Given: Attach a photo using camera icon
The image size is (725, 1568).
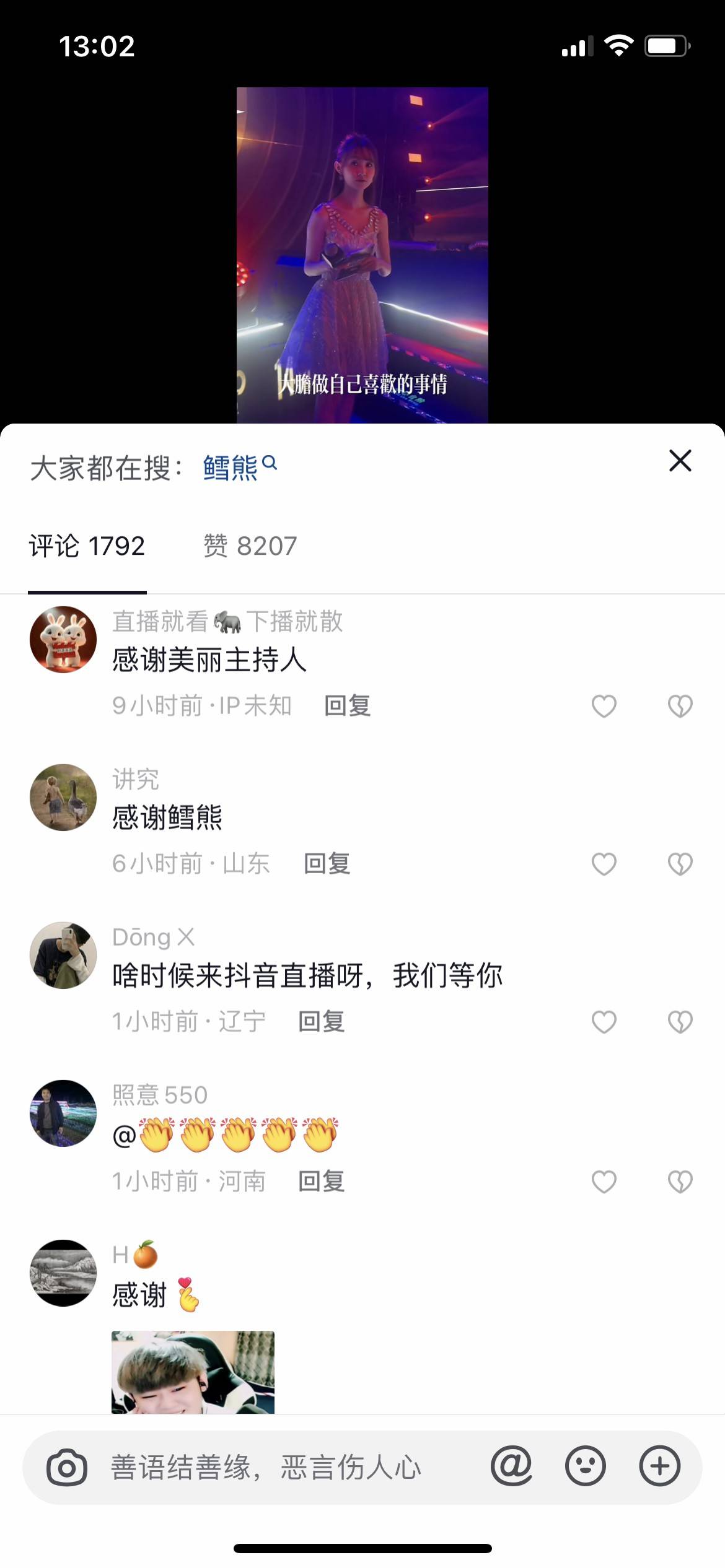Looking at the screenshot, I should [67, 1468].
